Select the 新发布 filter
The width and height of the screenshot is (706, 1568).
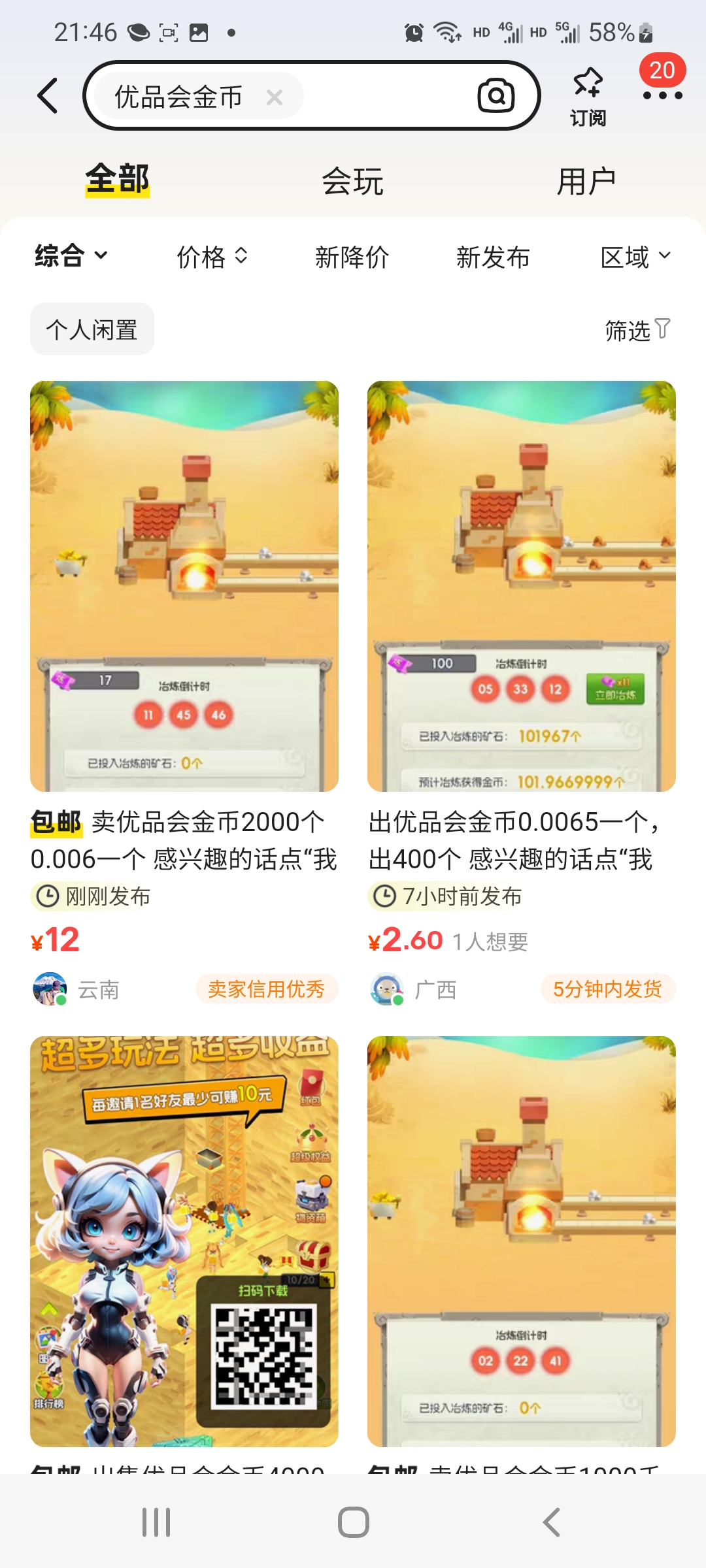(494, 257)
